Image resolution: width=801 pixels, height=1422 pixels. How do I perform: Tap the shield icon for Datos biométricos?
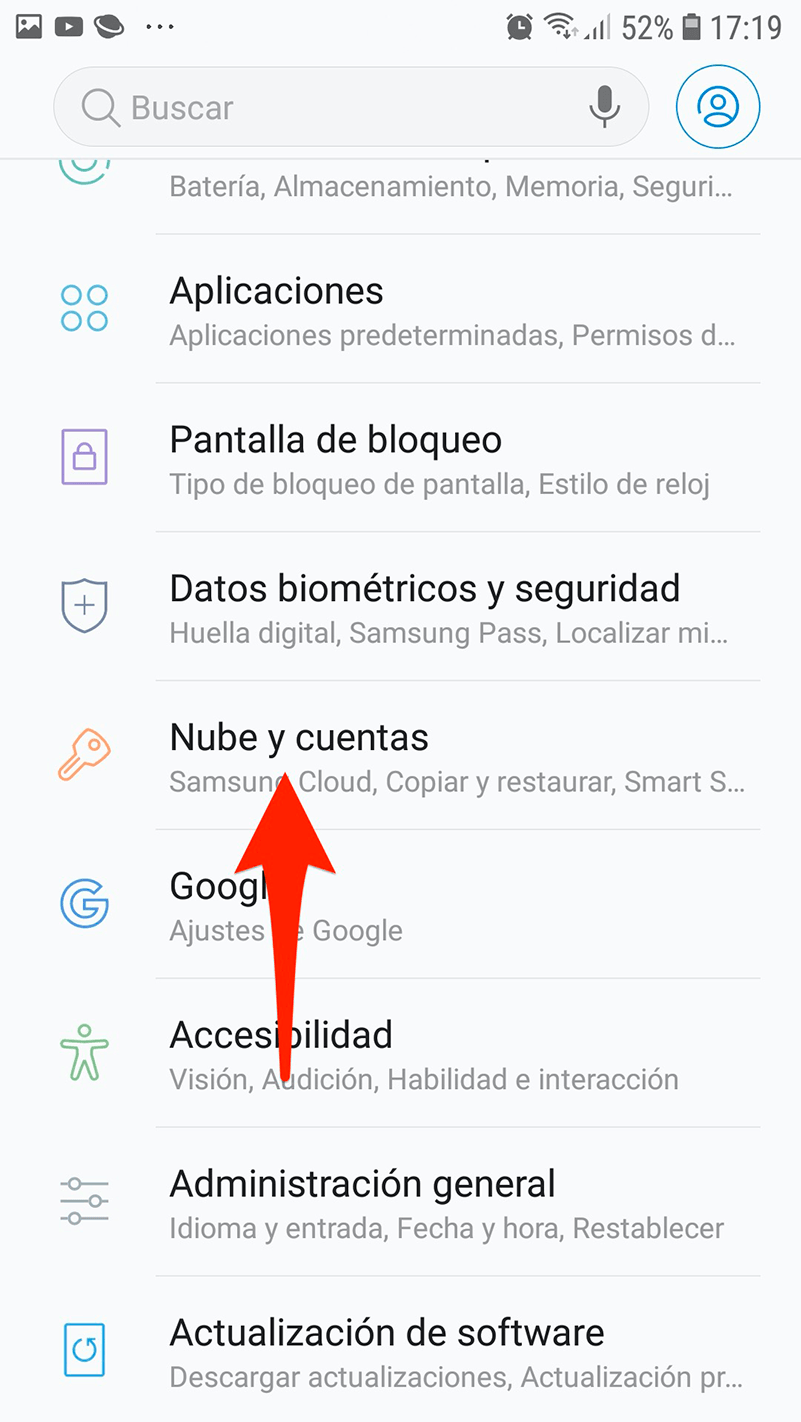84,605
